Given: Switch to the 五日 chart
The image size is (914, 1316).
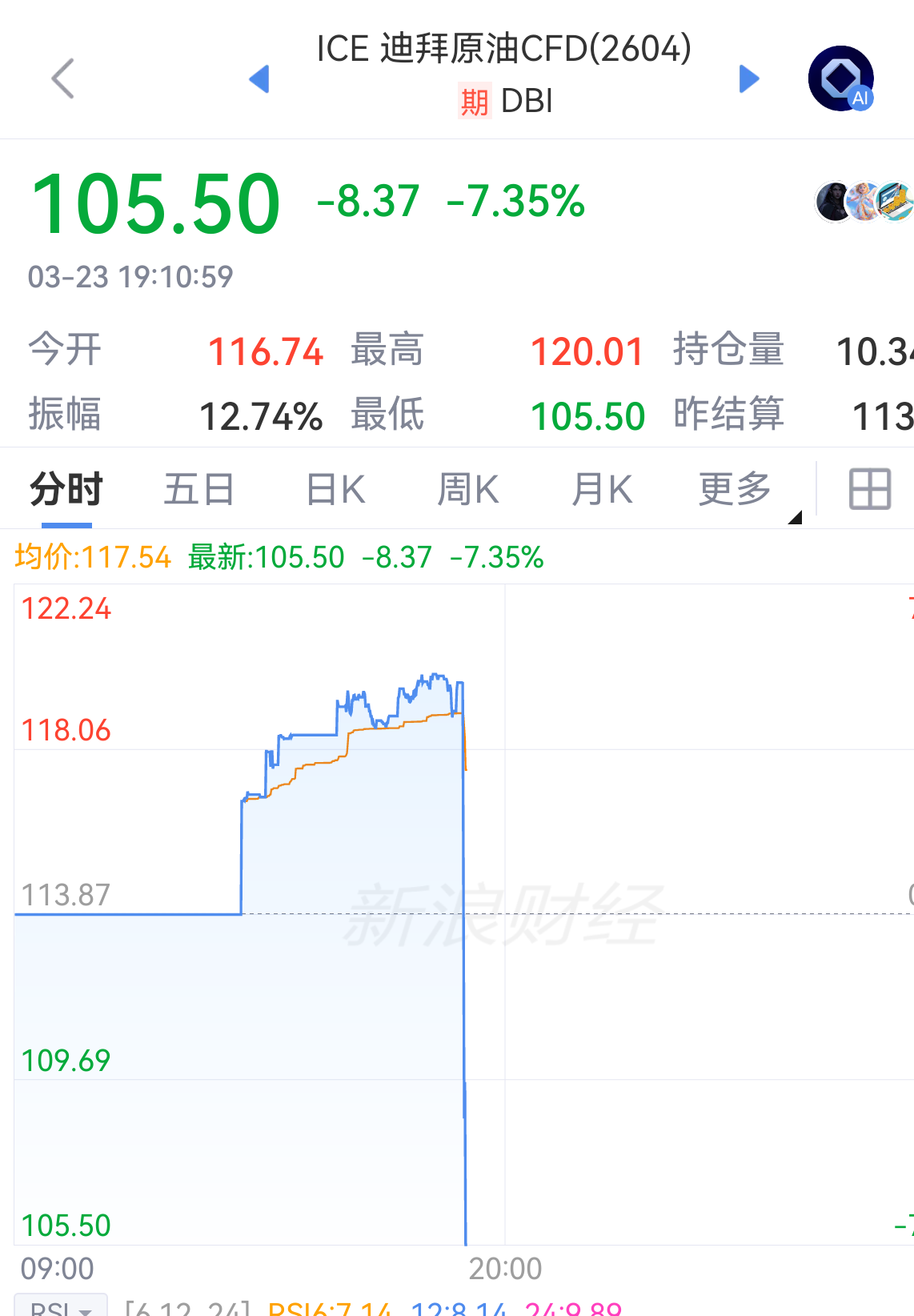Looking at the screenshot, I should tap(198, 489).
